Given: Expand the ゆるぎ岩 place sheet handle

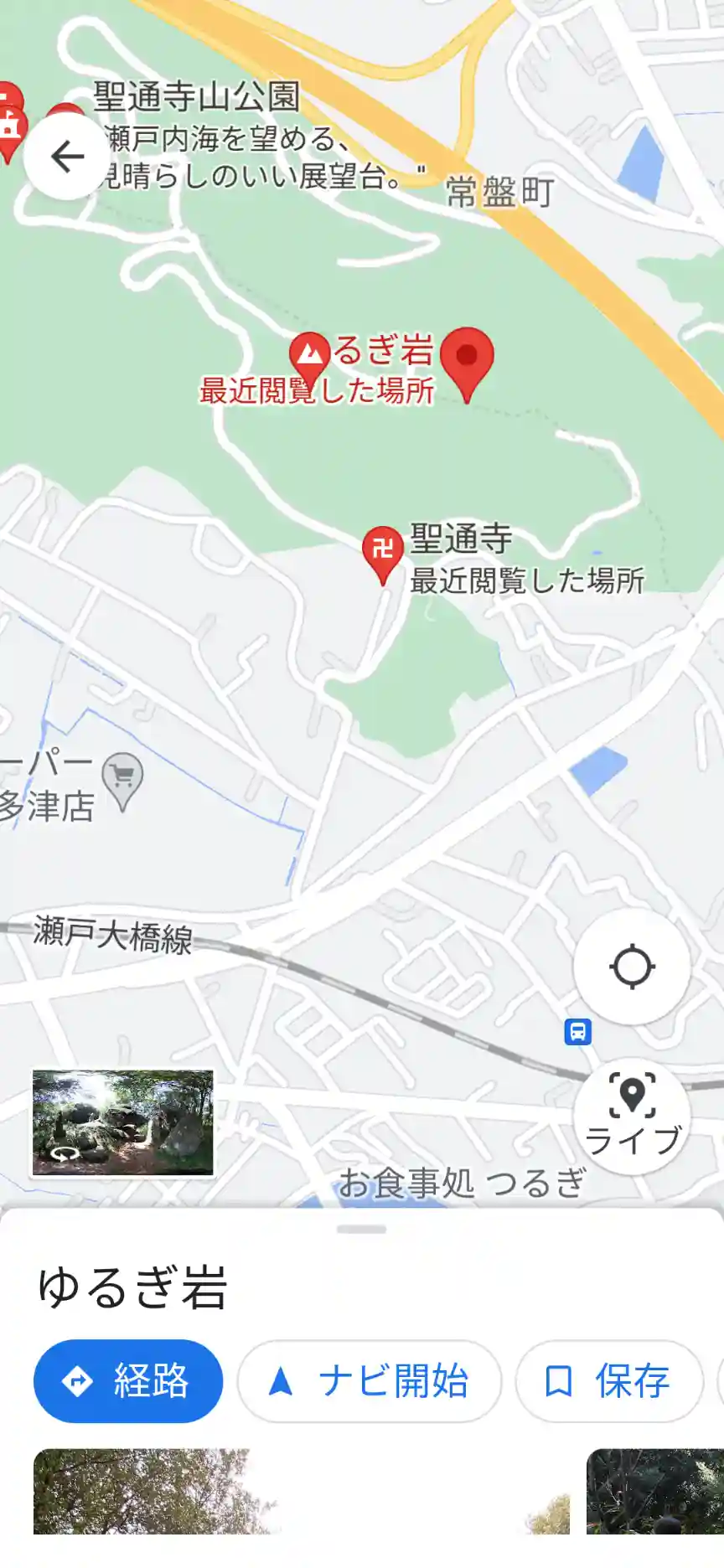Looking at the screenshot, I should [361, 1230].
